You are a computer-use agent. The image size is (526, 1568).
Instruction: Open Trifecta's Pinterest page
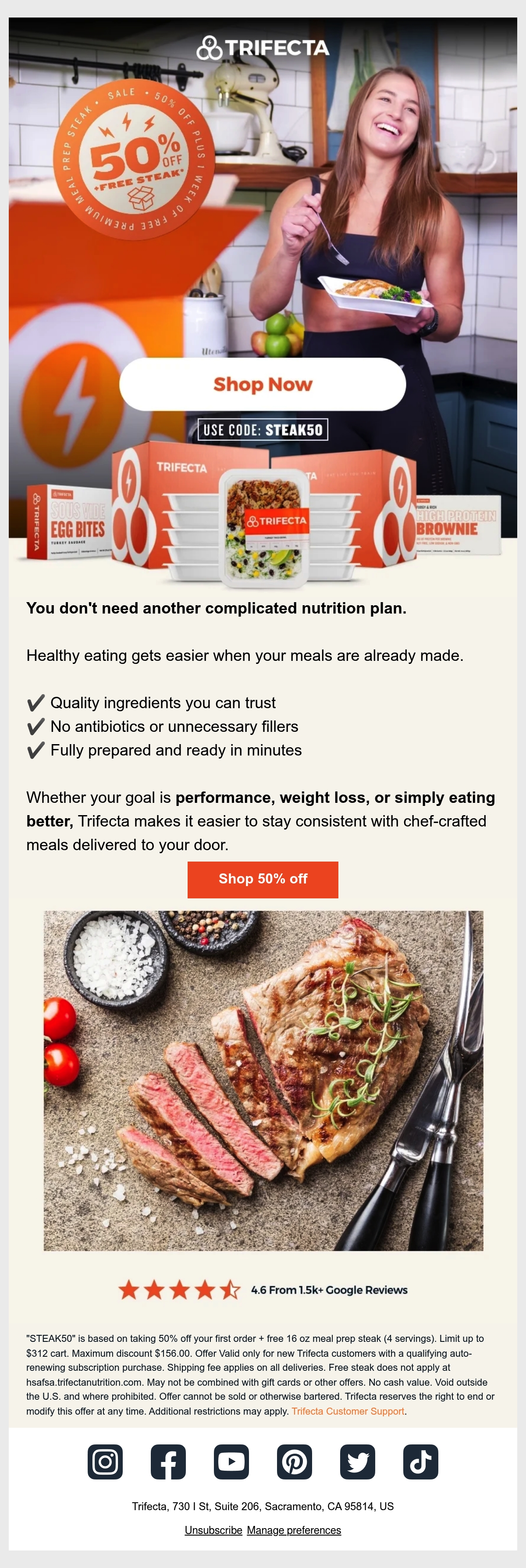[295, 1462]
